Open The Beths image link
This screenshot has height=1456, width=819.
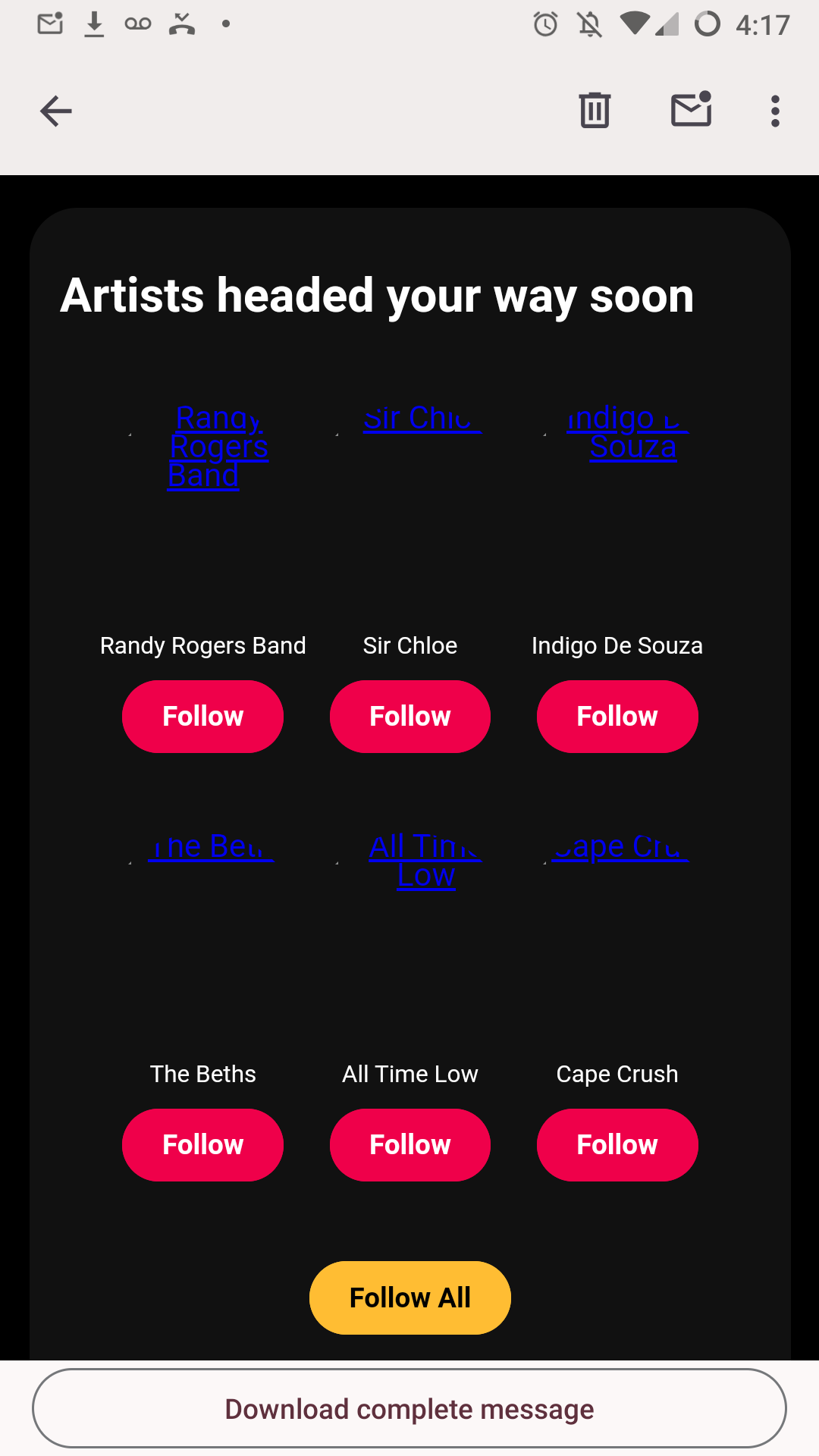click(x=212, y=847)
